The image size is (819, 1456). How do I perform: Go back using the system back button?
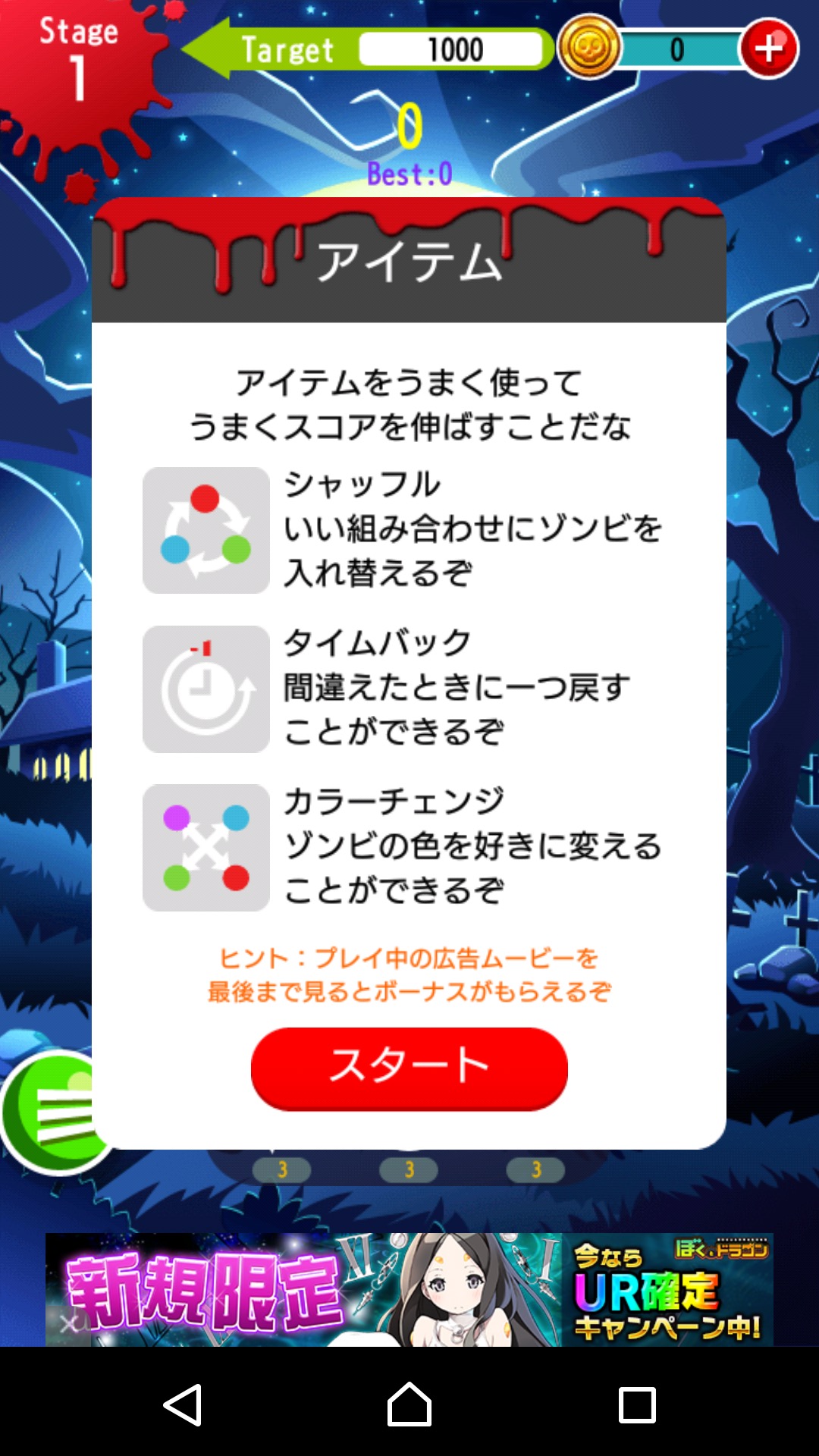click(183, 1404)
